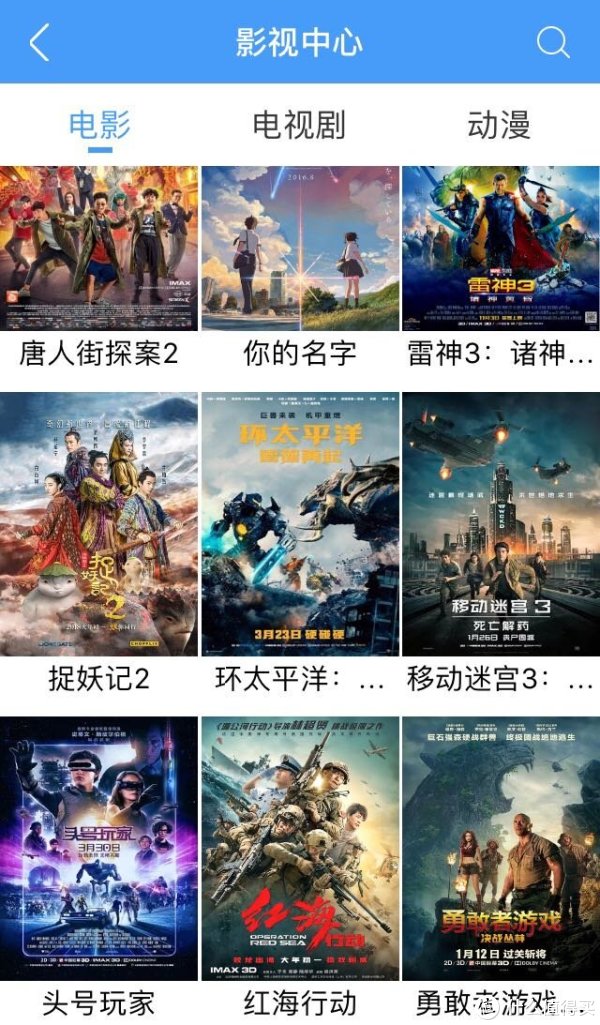Open the movie 唐人街探案2

[x=99, y=248]
